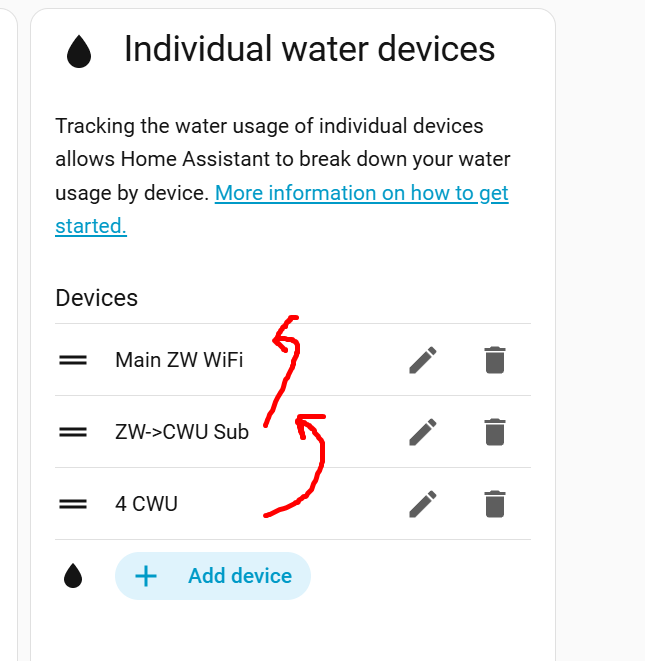Add a new water device

click(x=213, y=576)
